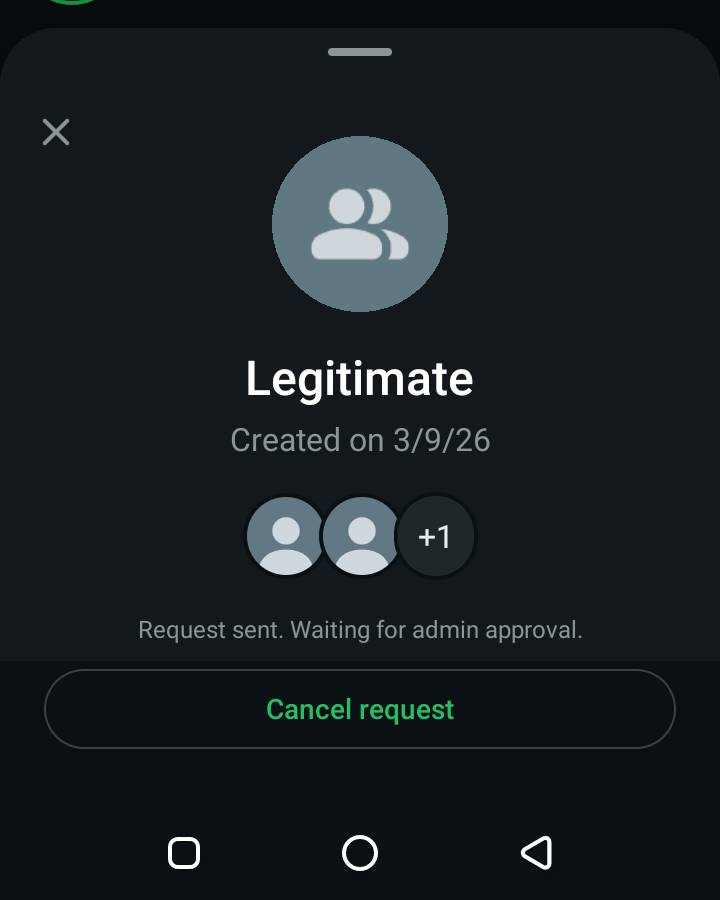Open recent apps overview

(184, 853)
